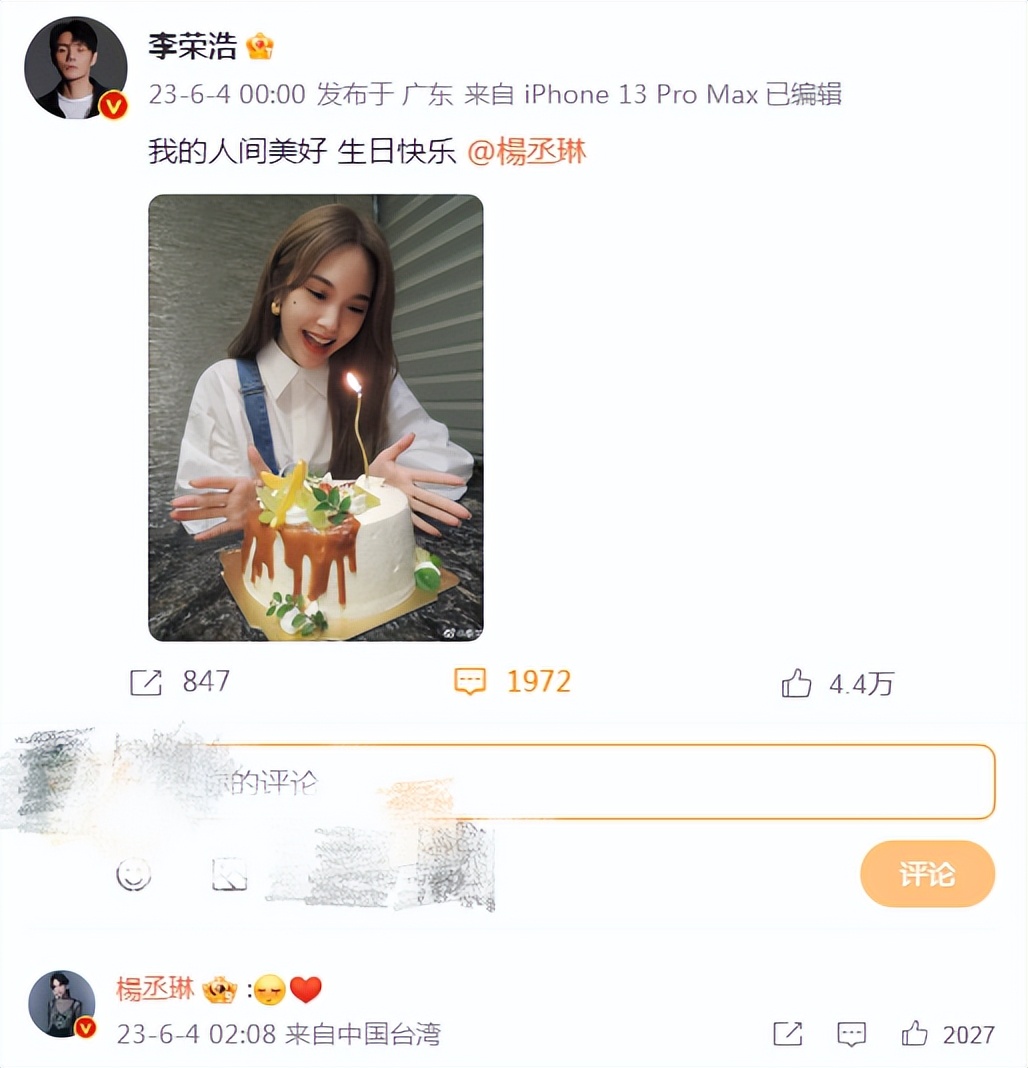This screenshot has width=1028, height=1068.
Task: Like the post with the thumbs-up icon
Action: pos(796,682)
